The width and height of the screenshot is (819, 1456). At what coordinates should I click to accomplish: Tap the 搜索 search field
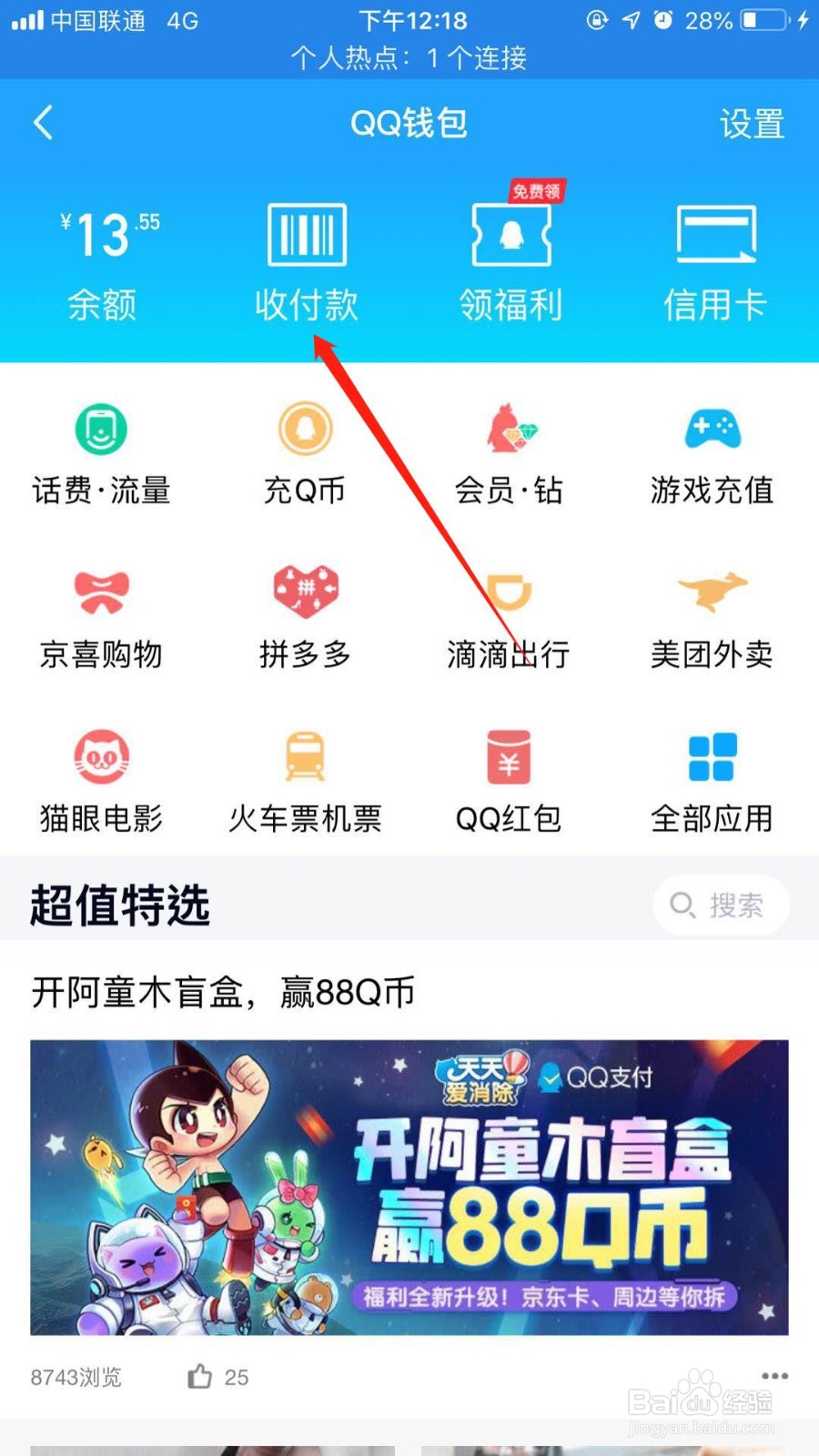[x=722, y=905]
